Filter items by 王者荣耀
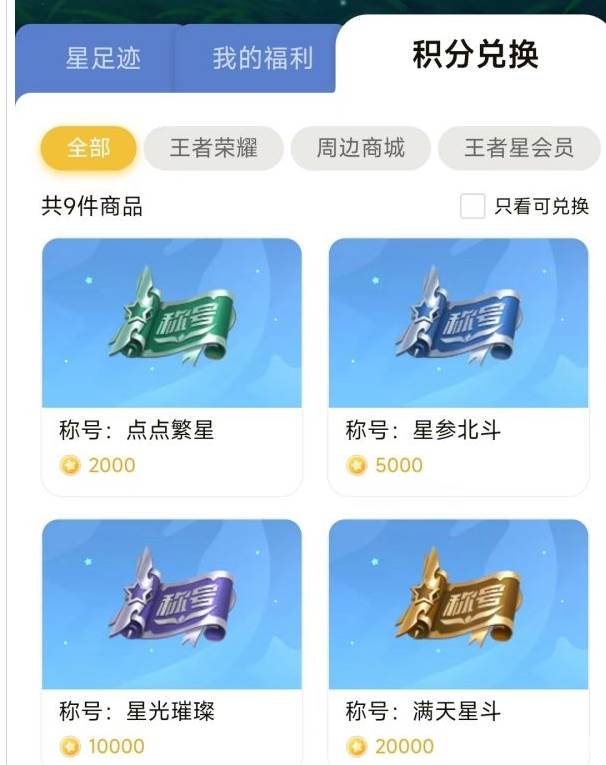606x765 pixels. click(x=213, y=149)
